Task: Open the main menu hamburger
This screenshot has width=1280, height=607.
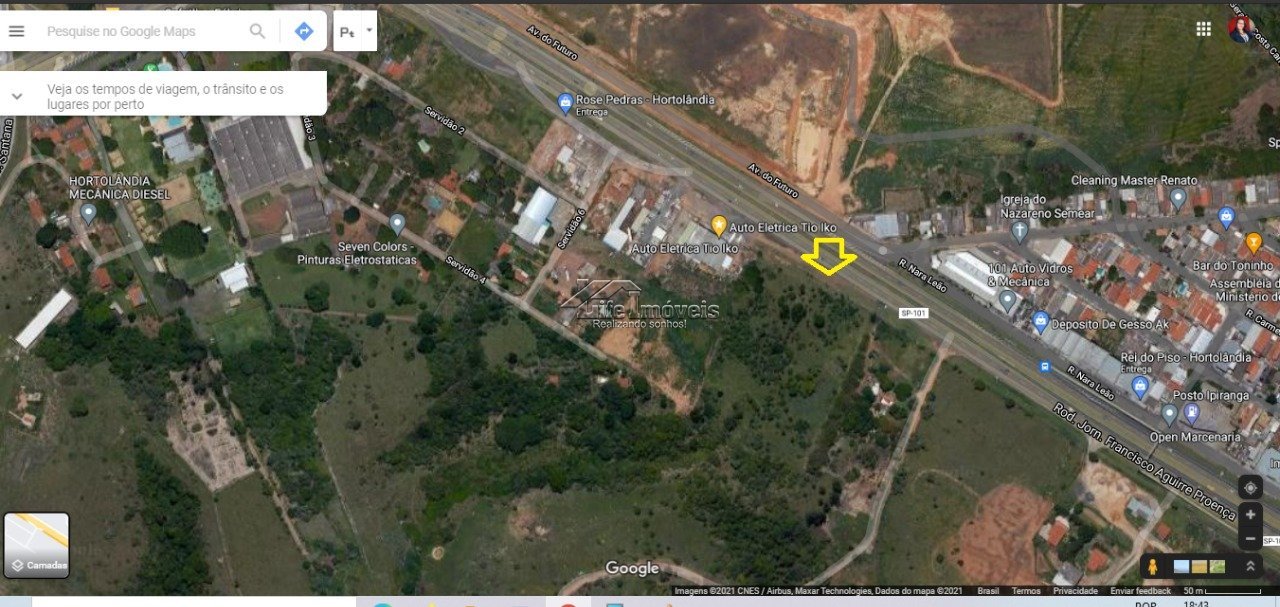Action: pyautogui.click(x=16, y=31)
